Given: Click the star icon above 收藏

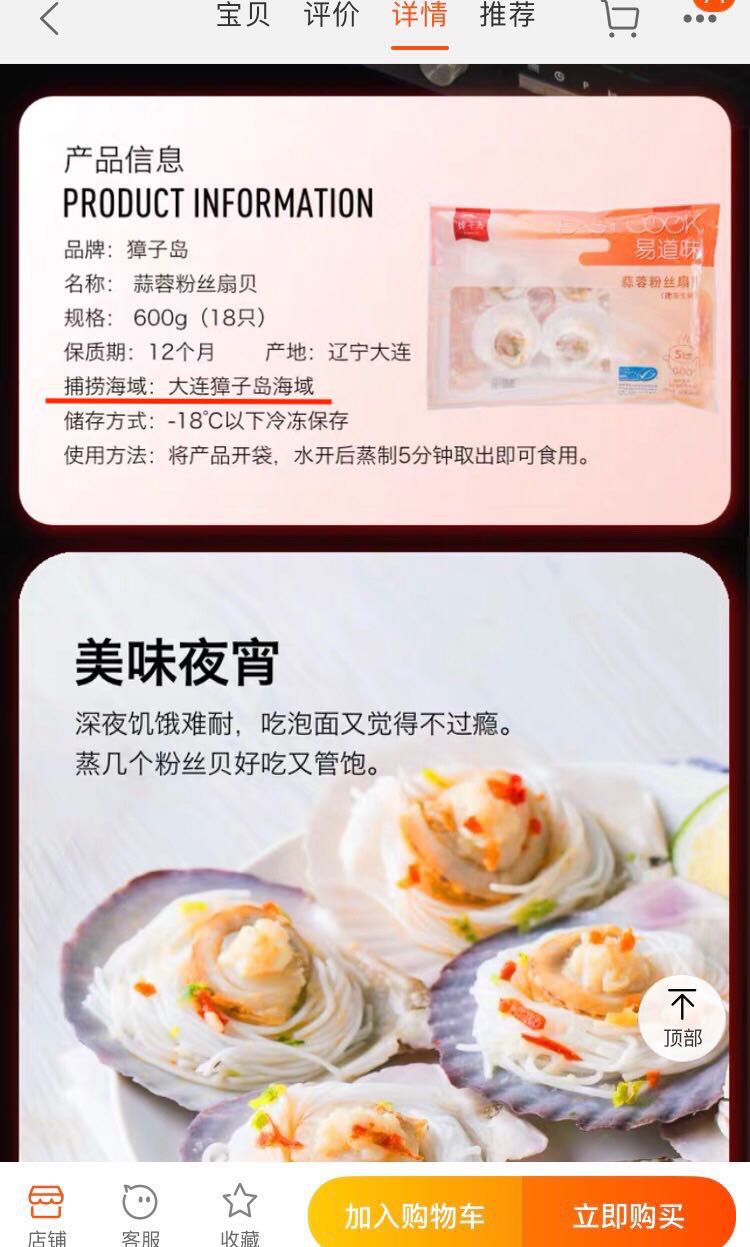Looking at the screenshot, I should (239, 1199).
